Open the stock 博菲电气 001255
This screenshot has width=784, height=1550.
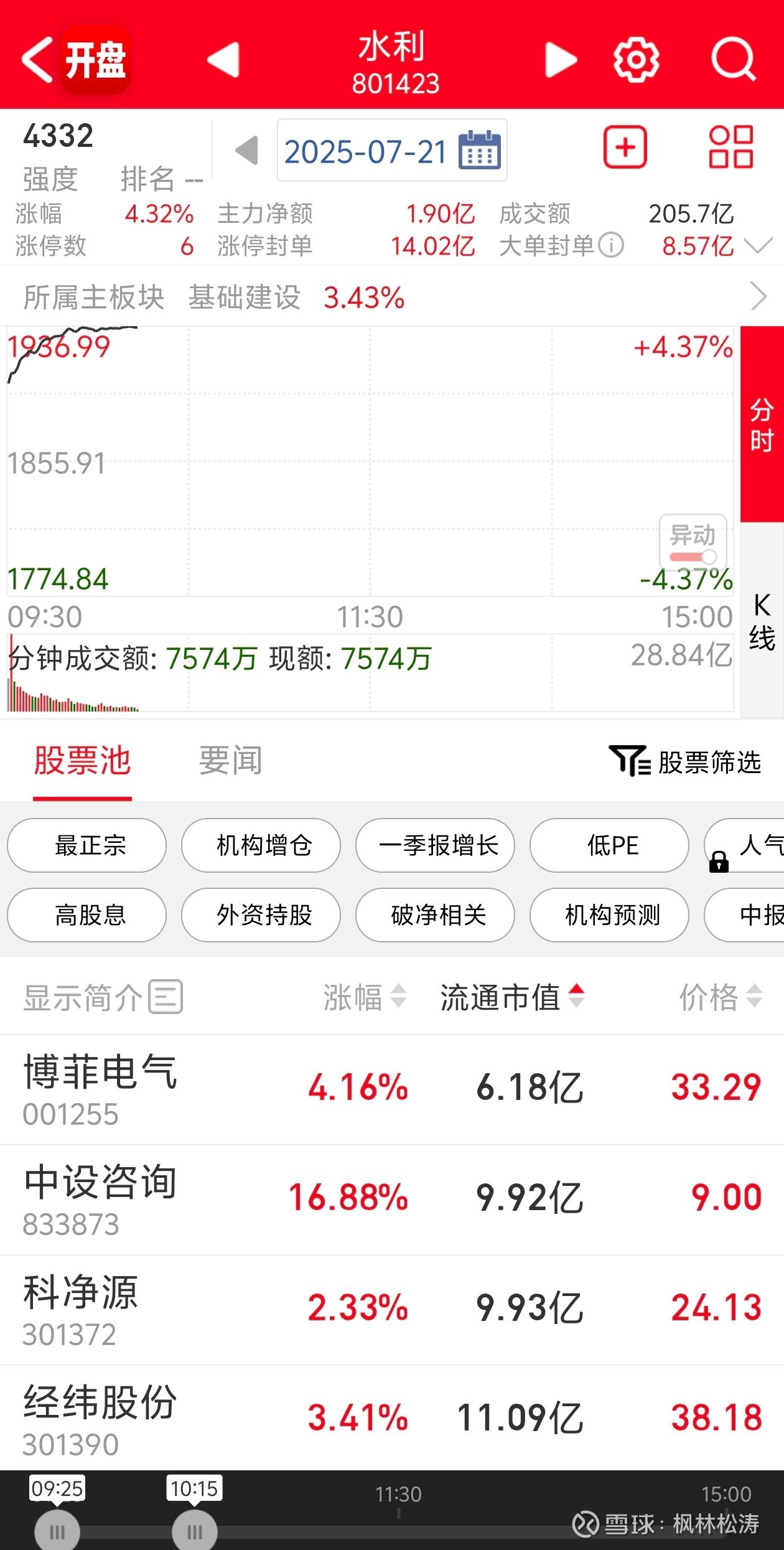tap(392, 1089)
